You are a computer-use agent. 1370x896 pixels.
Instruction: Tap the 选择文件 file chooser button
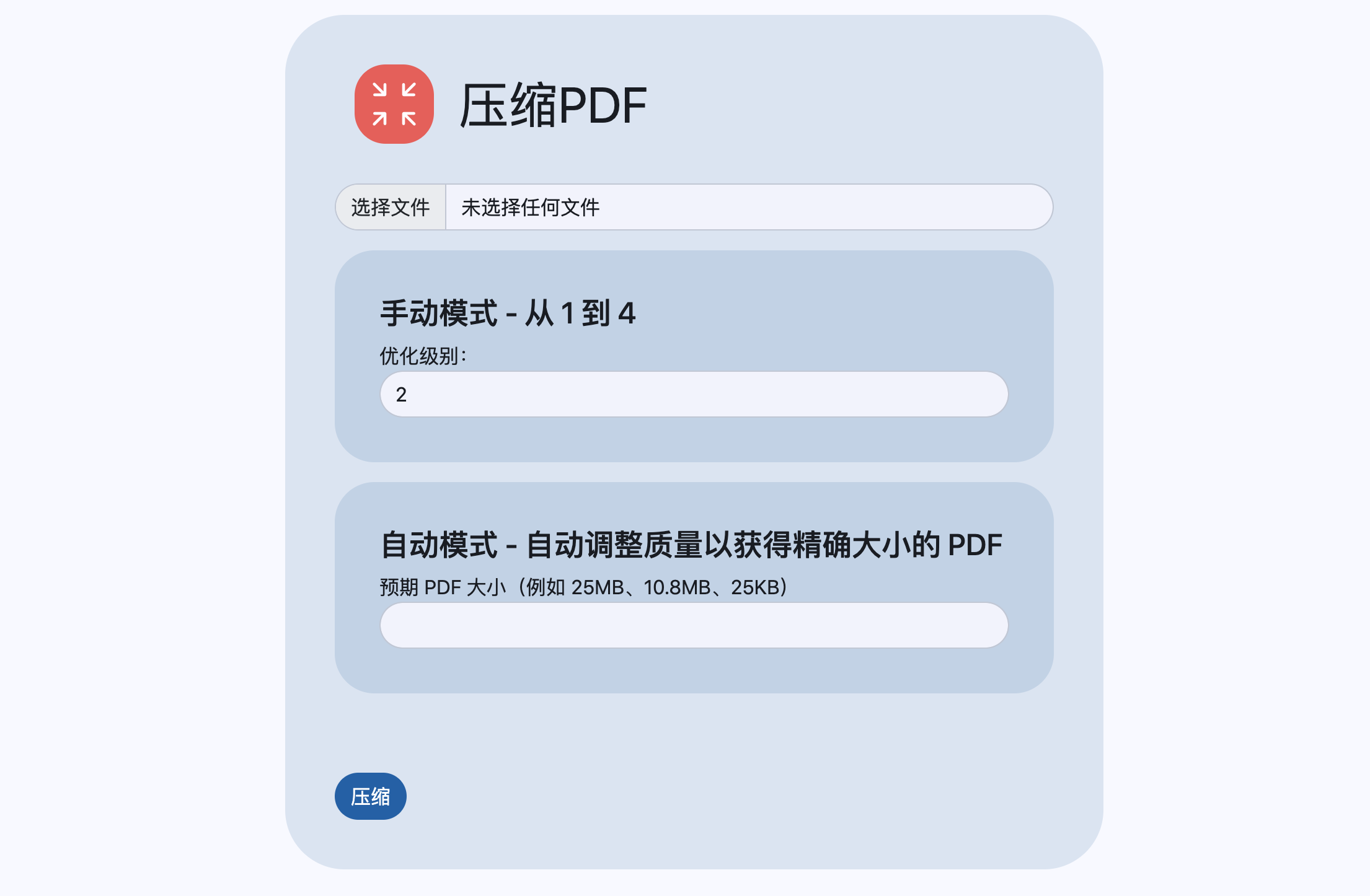pyautogui.click(x=391, y=207)
